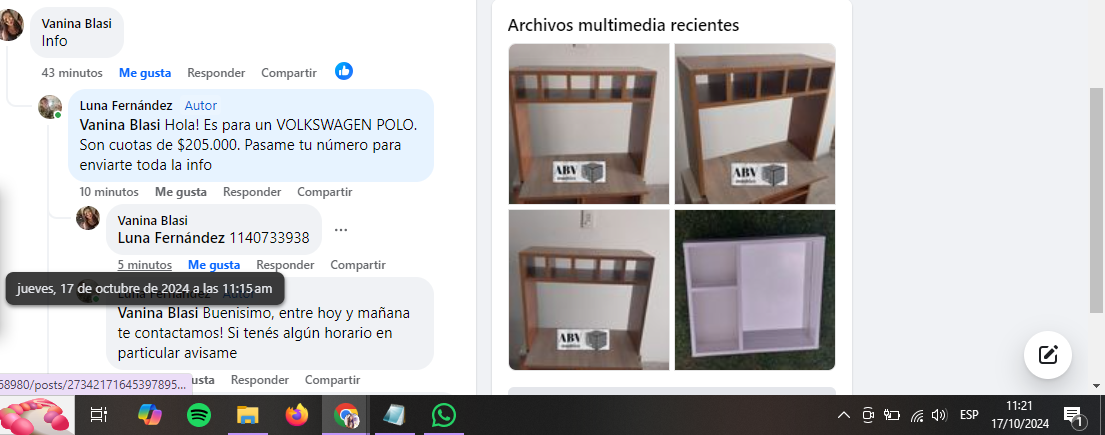Share the phone number comment

[358, 265]
